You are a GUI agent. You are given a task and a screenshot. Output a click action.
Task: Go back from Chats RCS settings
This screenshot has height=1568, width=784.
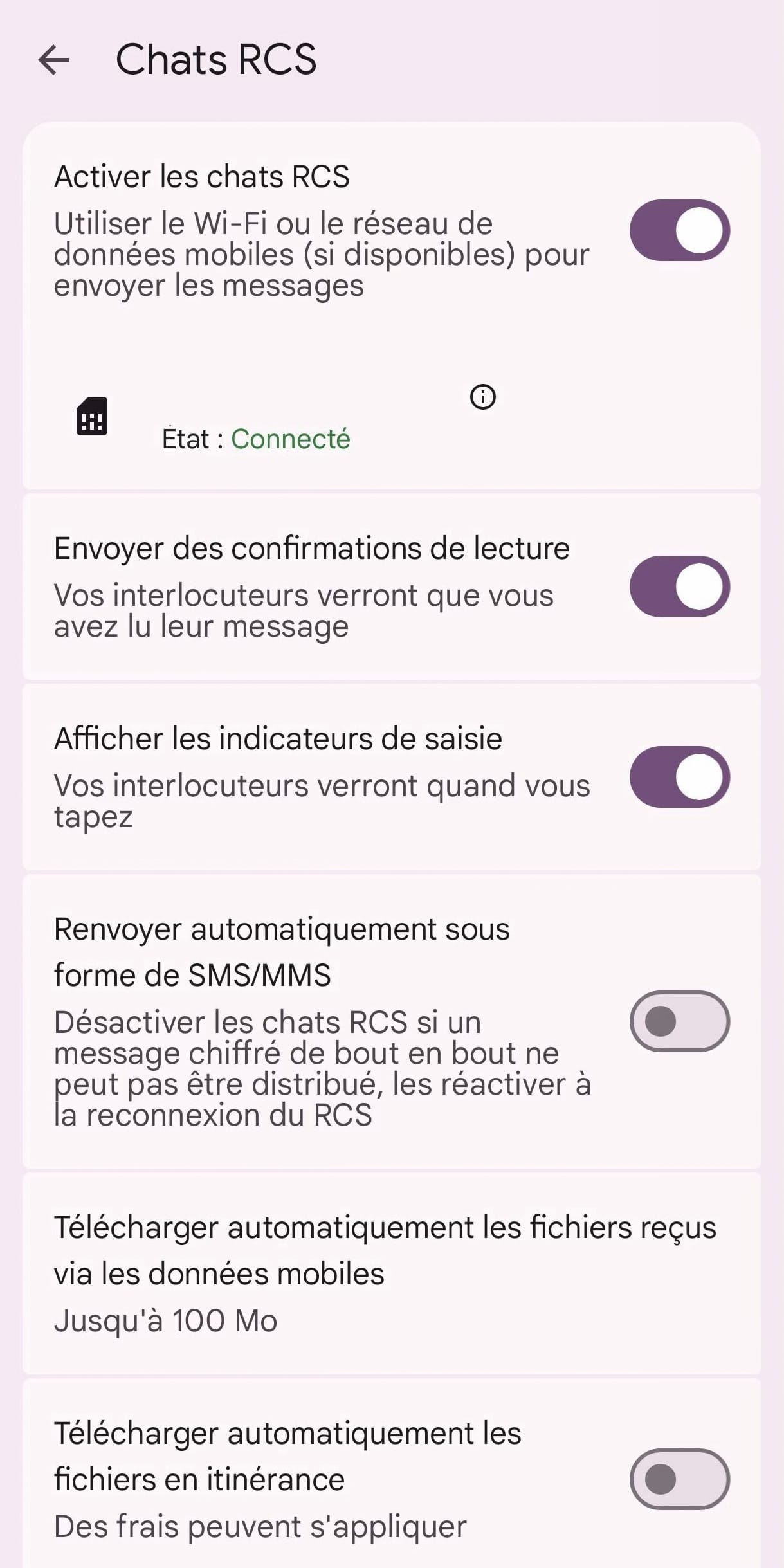(x=53, y=60)
